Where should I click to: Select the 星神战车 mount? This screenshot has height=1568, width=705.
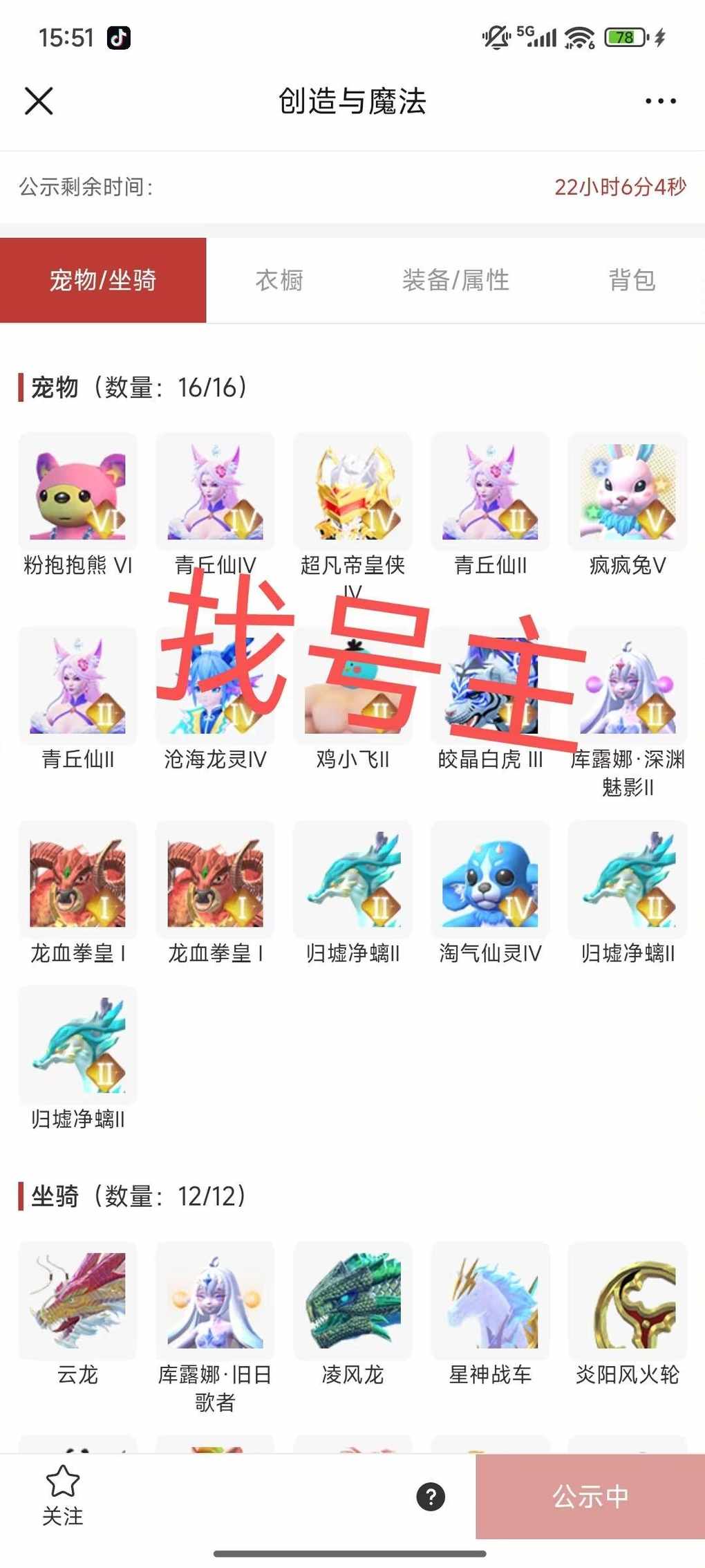click(490, 1301)
